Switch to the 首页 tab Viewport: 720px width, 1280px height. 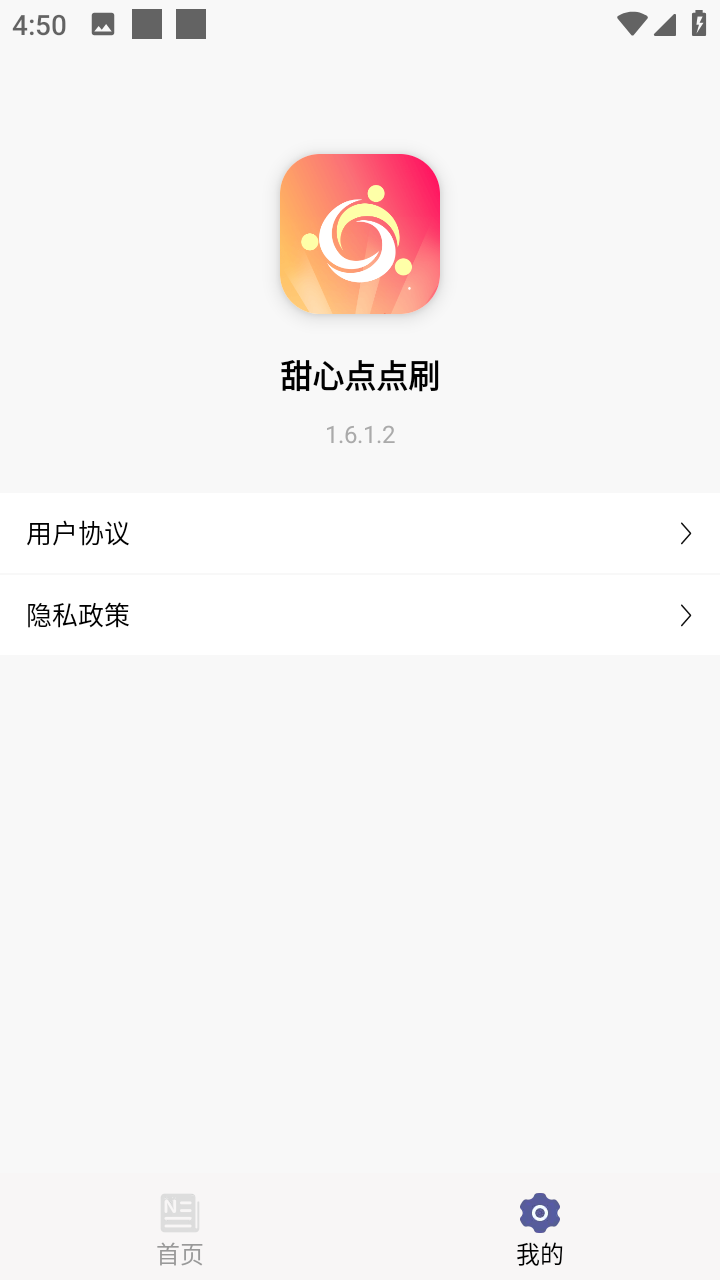click(x=180, y=1228)
